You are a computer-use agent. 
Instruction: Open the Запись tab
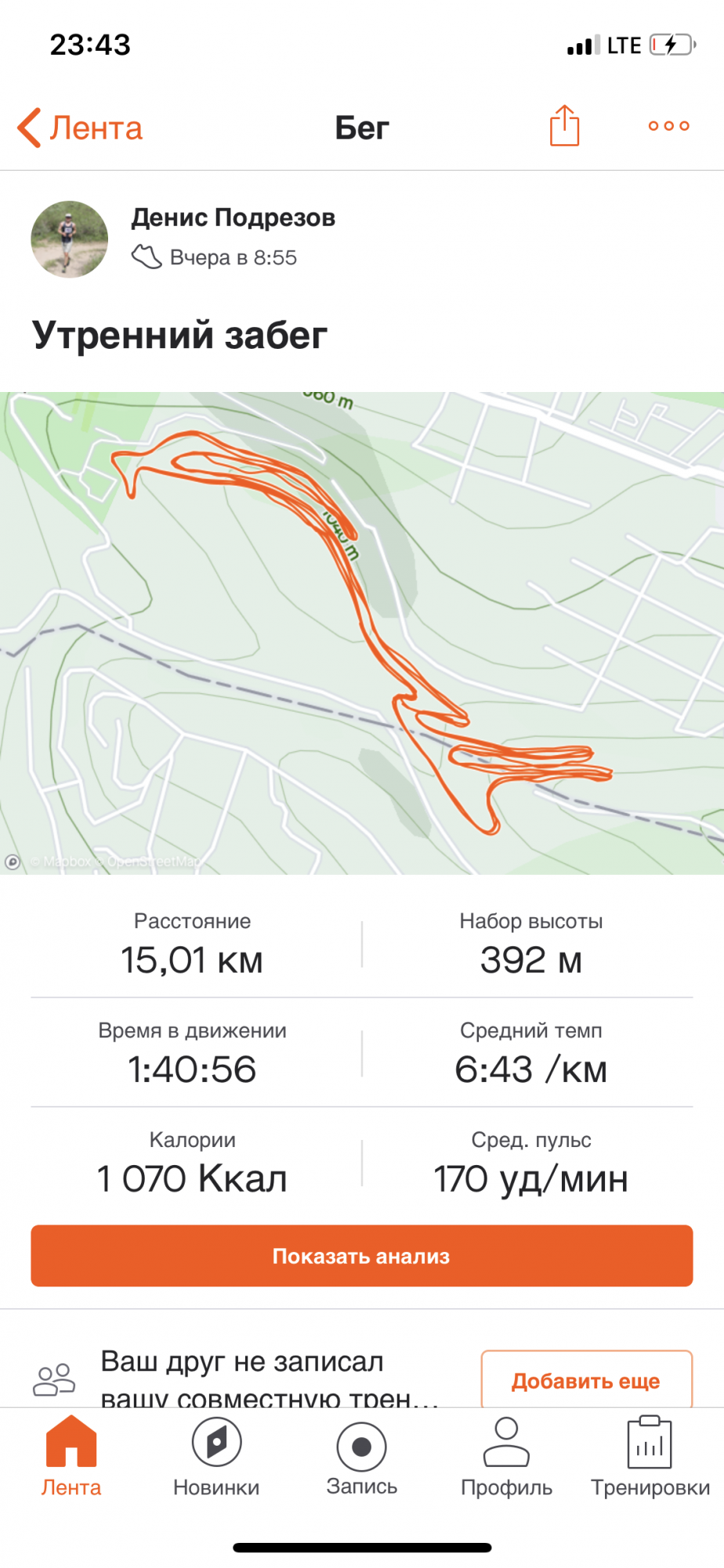point(362,1457)
